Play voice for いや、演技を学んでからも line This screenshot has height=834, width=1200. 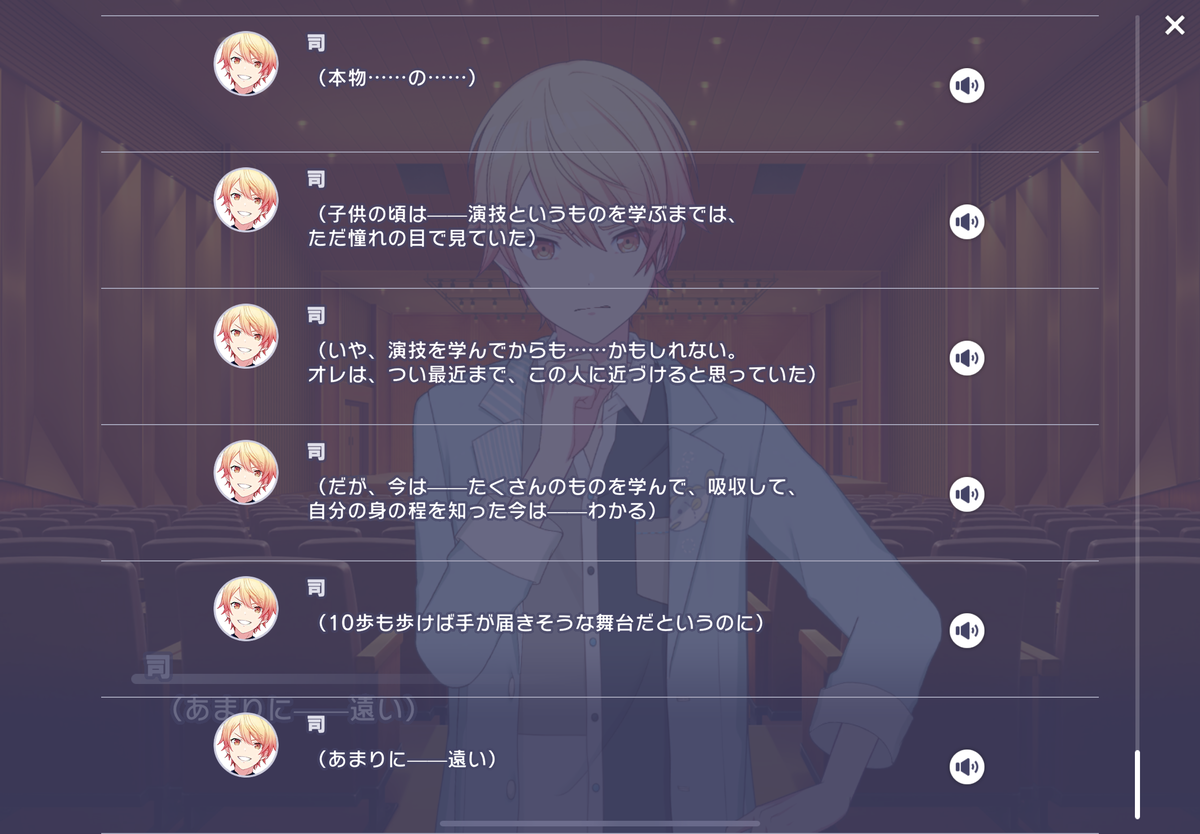pyautogui.click(x=966, y=358)
